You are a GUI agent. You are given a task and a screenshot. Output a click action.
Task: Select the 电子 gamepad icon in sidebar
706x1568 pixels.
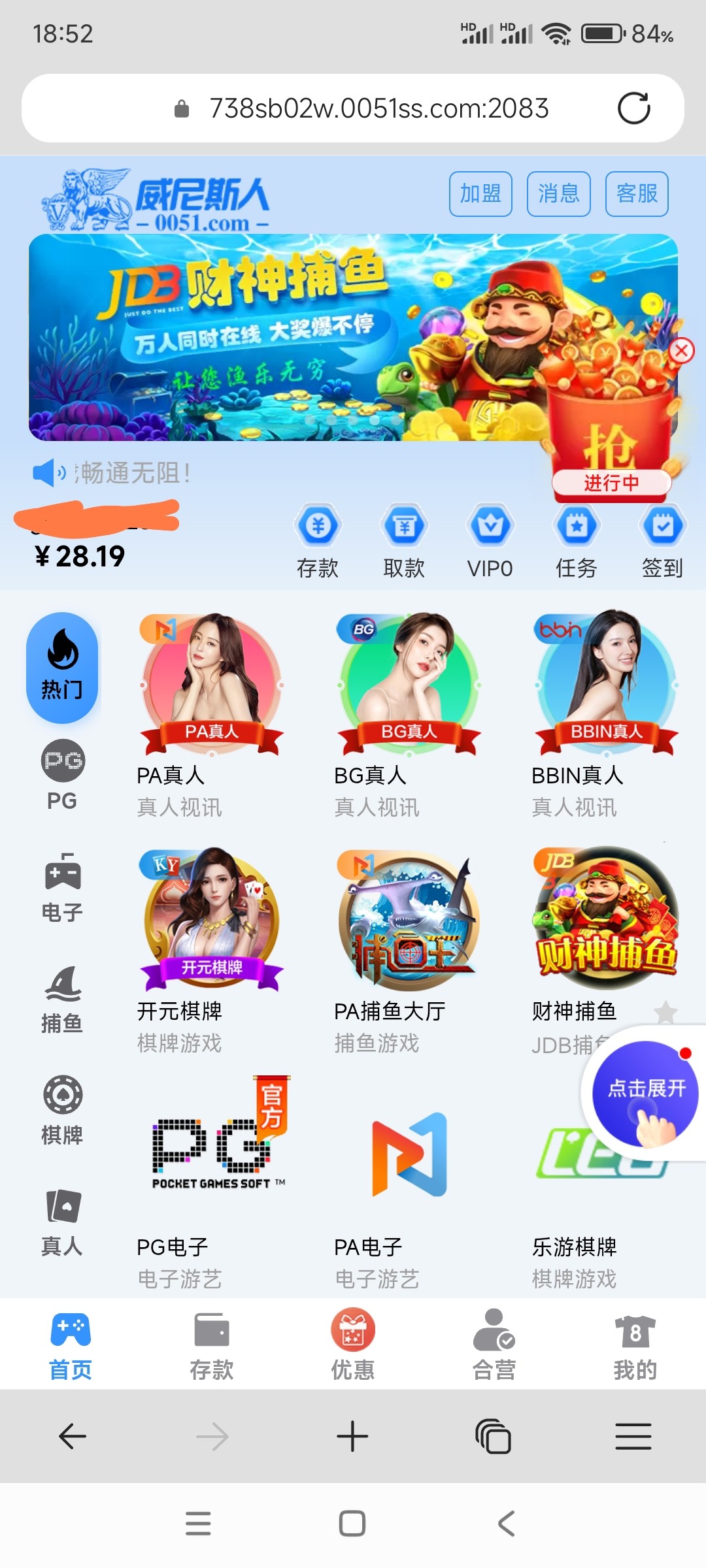click(61, 882)
